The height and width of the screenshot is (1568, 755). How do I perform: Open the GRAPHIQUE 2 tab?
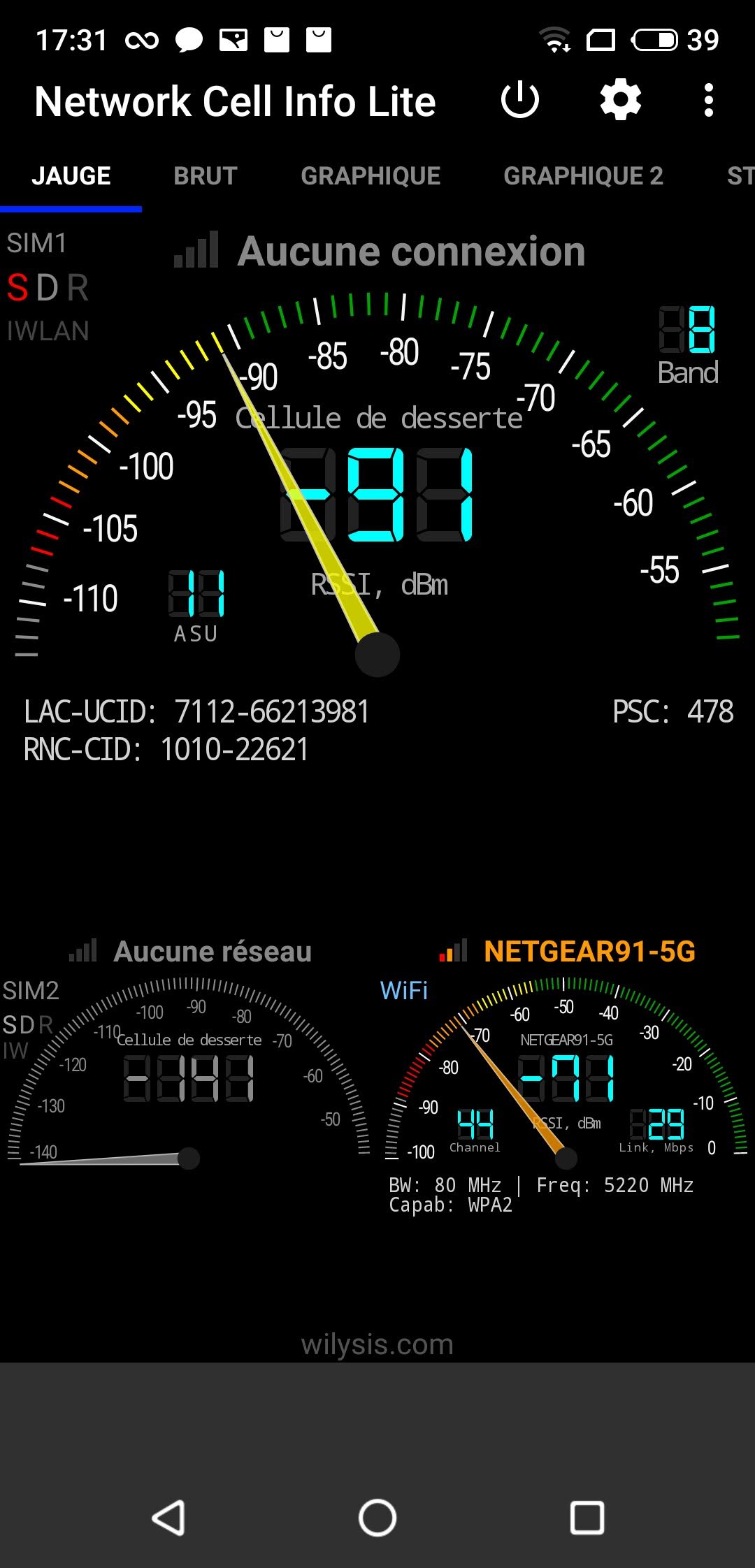[583, 176]
